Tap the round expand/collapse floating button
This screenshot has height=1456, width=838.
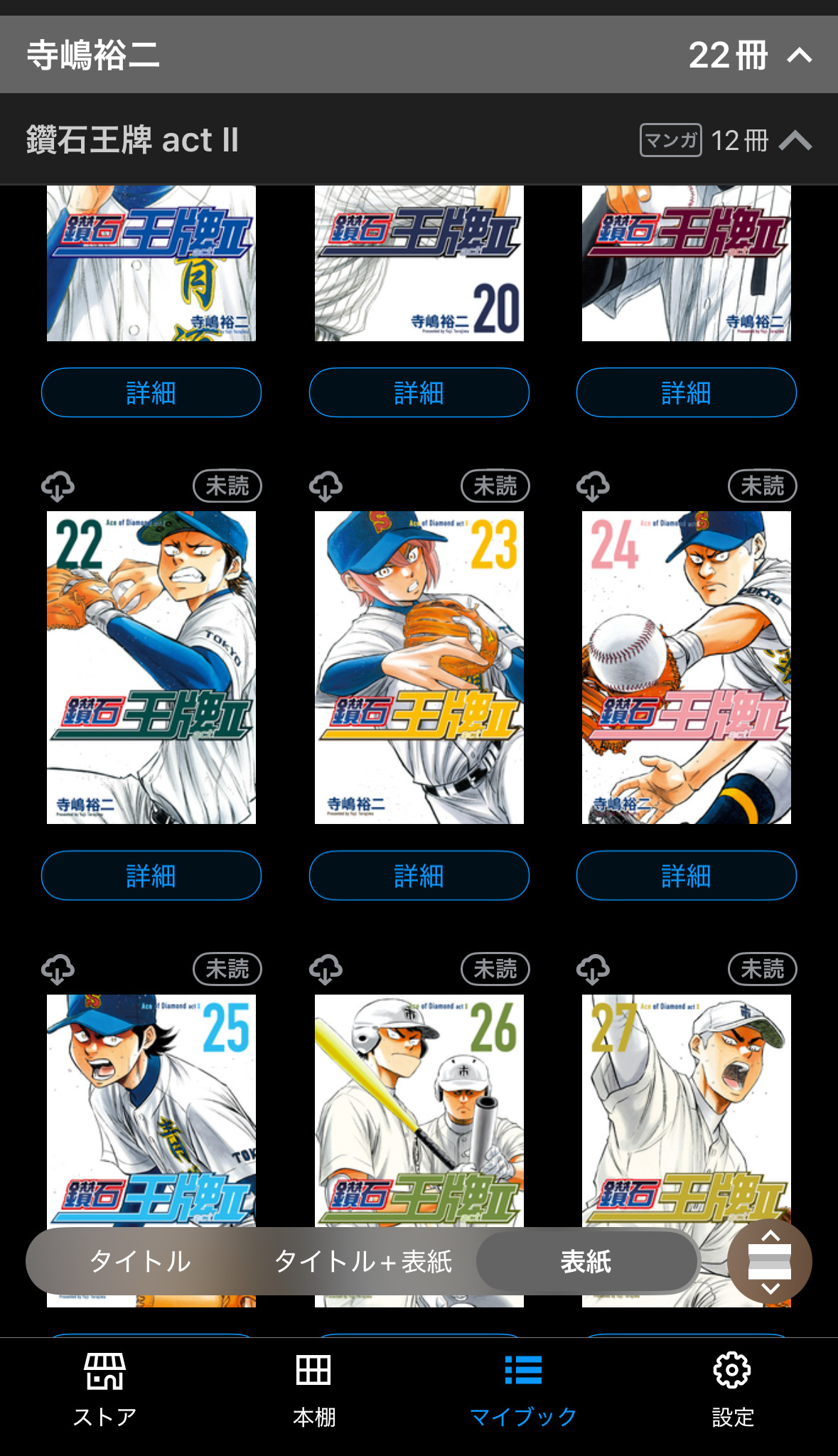point(769,1261)
